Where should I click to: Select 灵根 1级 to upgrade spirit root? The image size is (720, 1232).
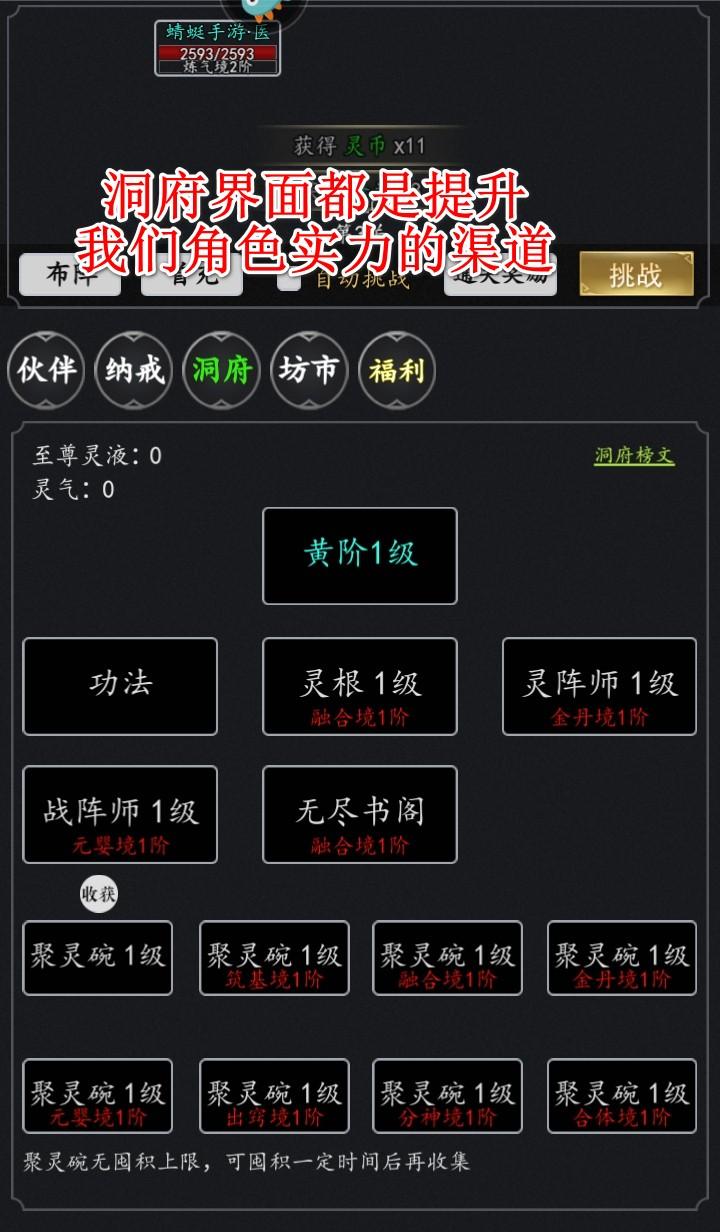pyautogui.click(x=359, y=686)
